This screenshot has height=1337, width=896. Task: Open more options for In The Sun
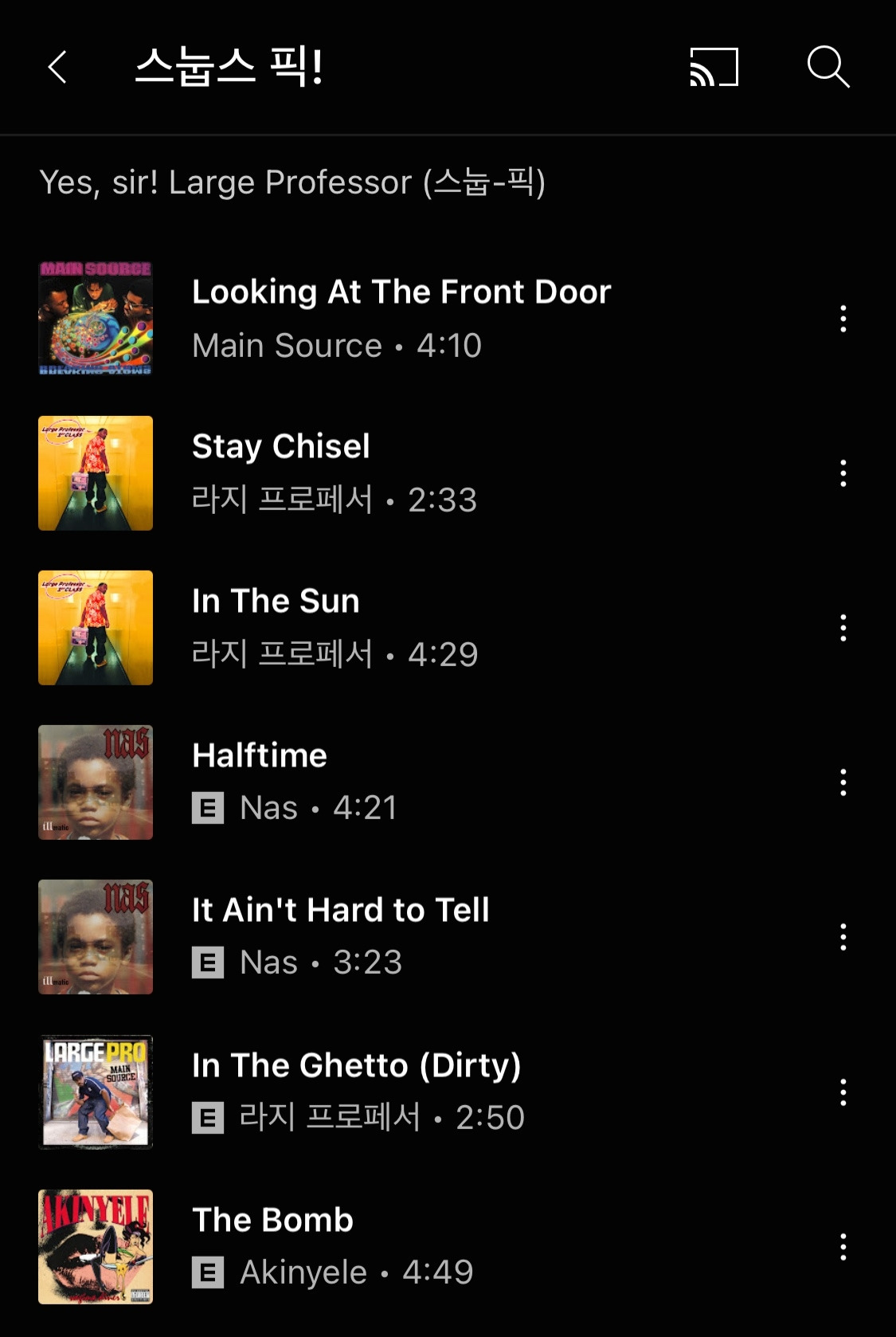point(843,628)
